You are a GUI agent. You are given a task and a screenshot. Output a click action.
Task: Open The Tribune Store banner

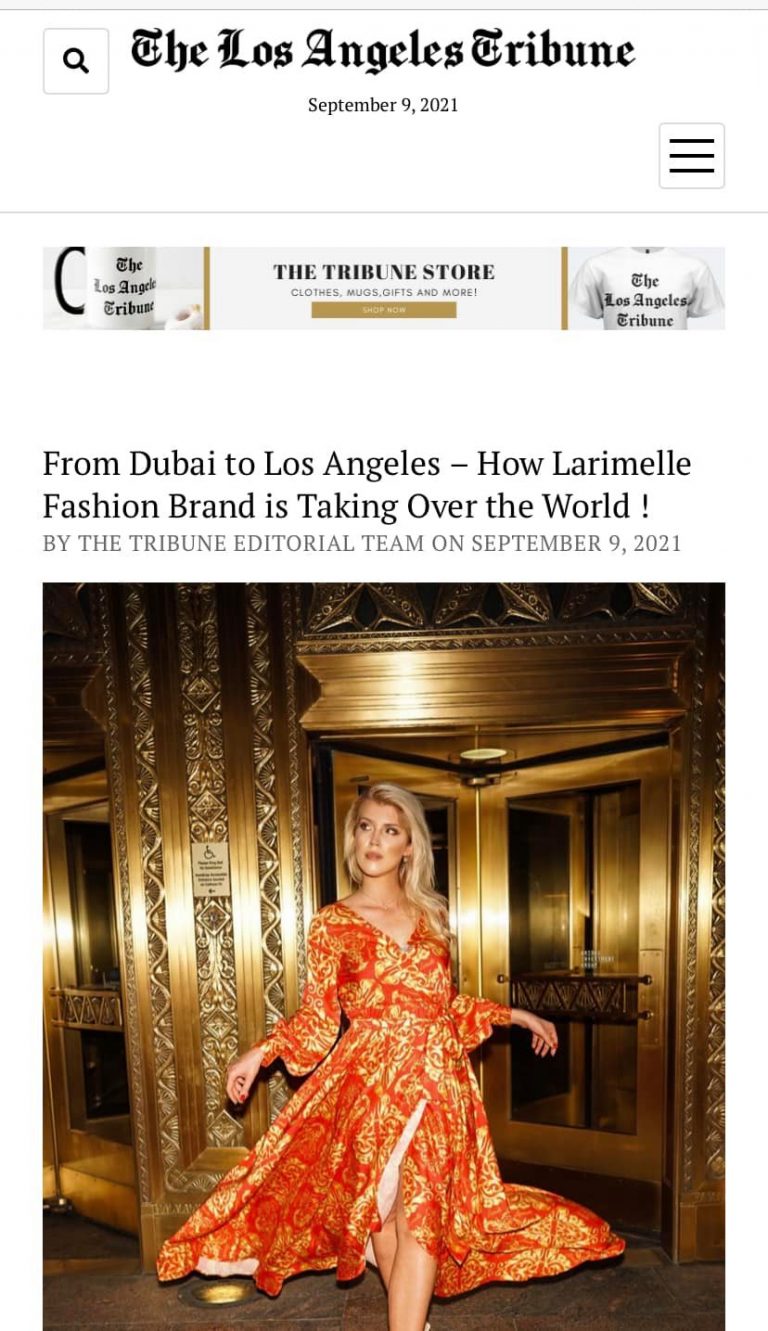[x=384, y=274]
